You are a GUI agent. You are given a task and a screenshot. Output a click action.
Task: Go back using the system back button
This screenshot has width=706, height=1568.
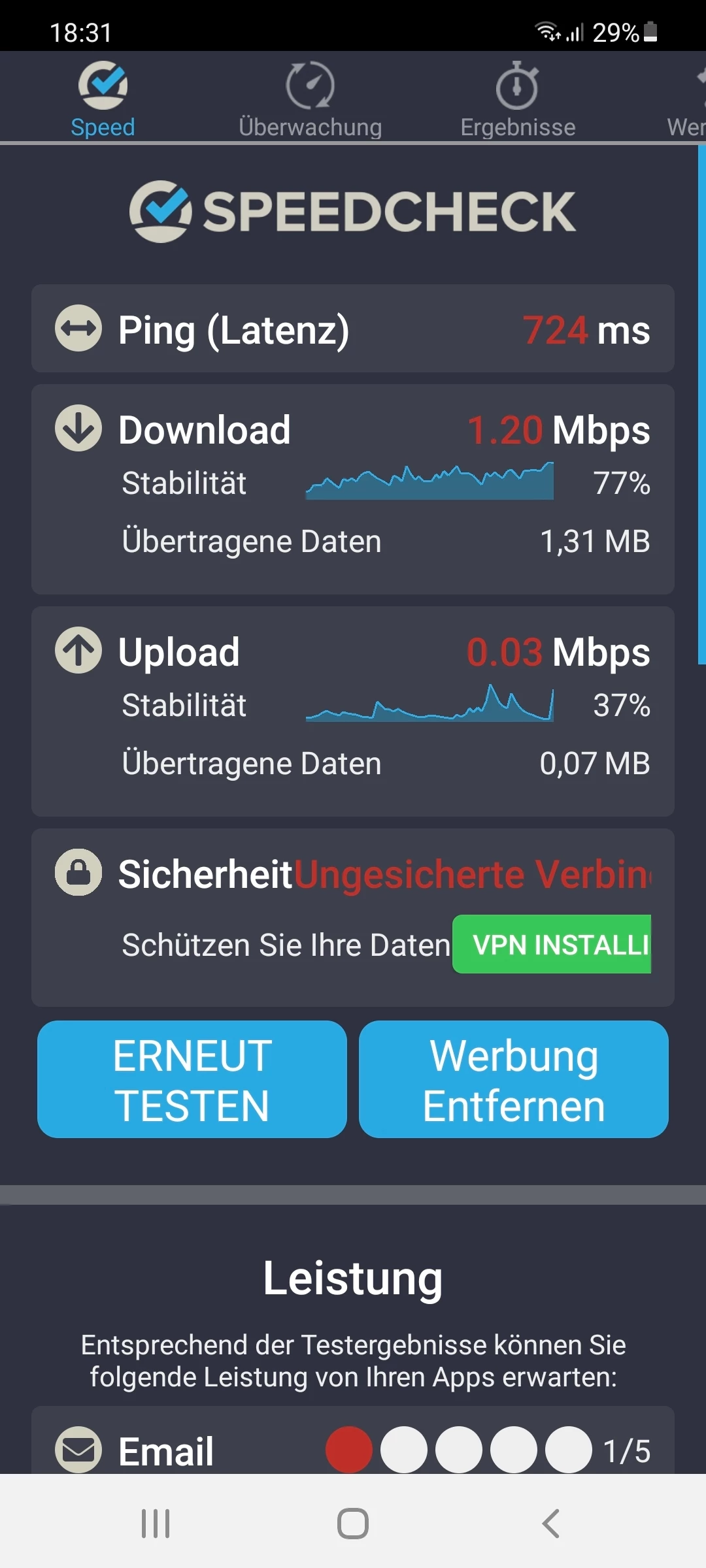point(551,1524)
